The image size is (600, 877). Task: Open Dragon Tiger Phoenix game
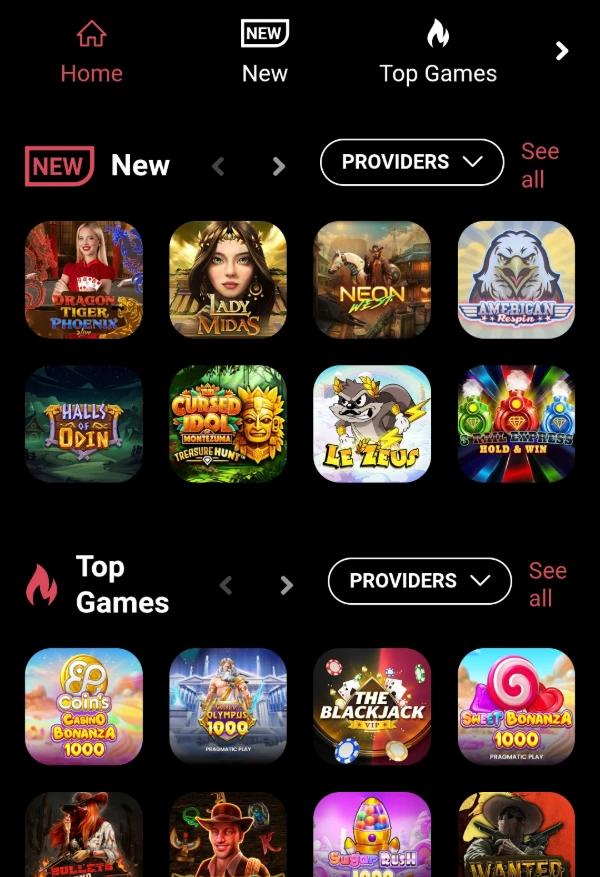pos(84,280)
